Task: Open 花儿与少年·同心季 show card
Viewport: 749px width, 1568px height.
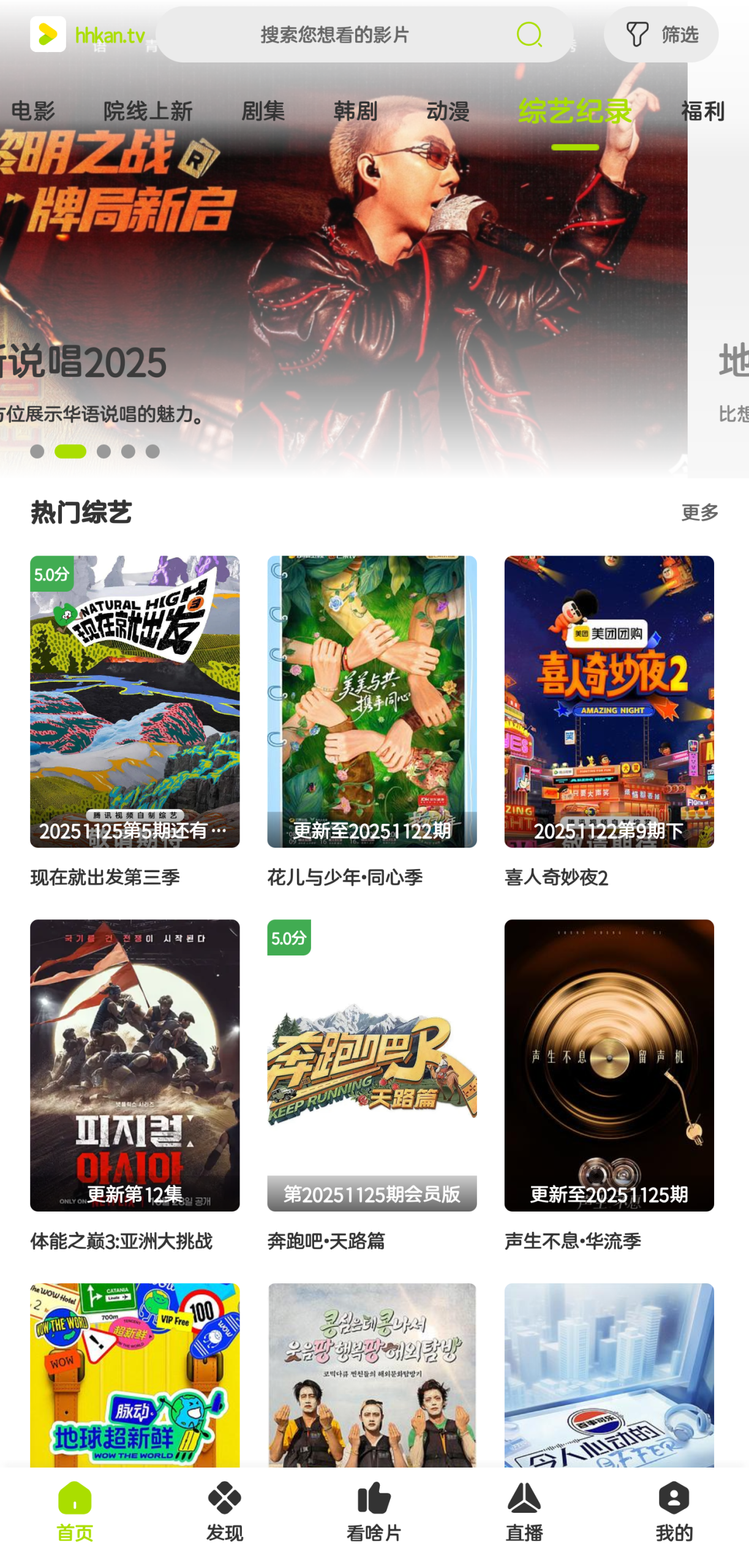Action: pos(372,701)
